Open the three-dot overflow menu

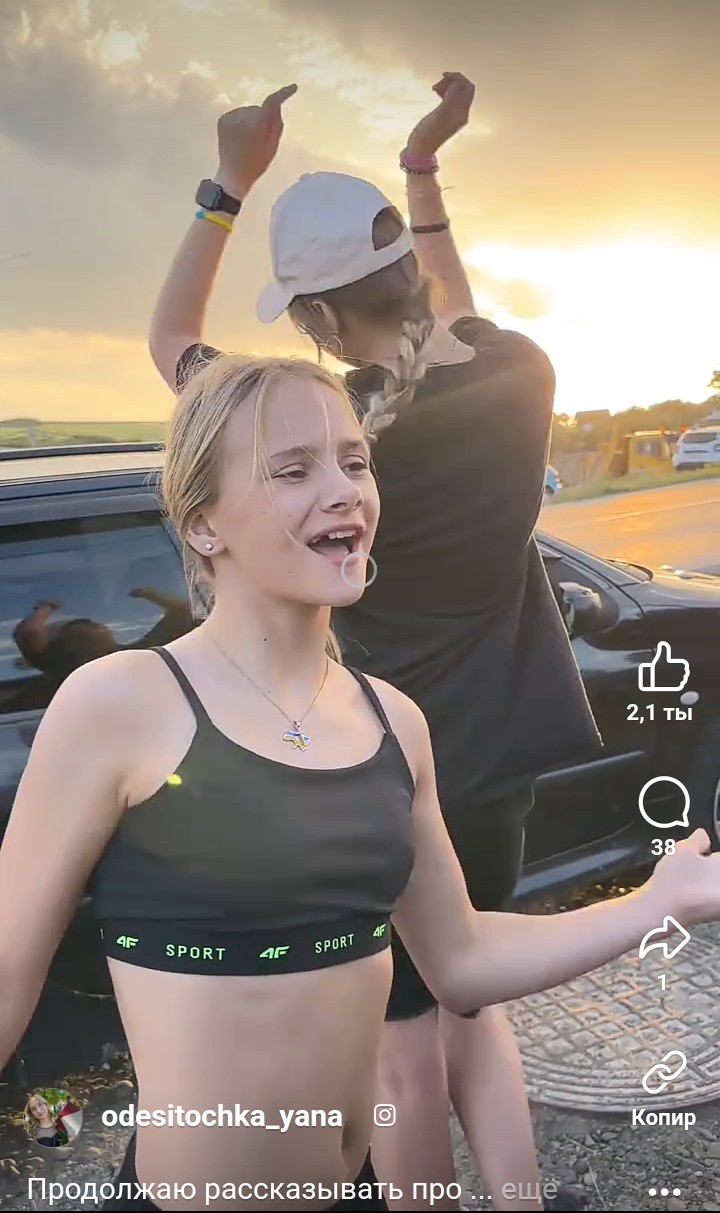[x=664, y=1191]
